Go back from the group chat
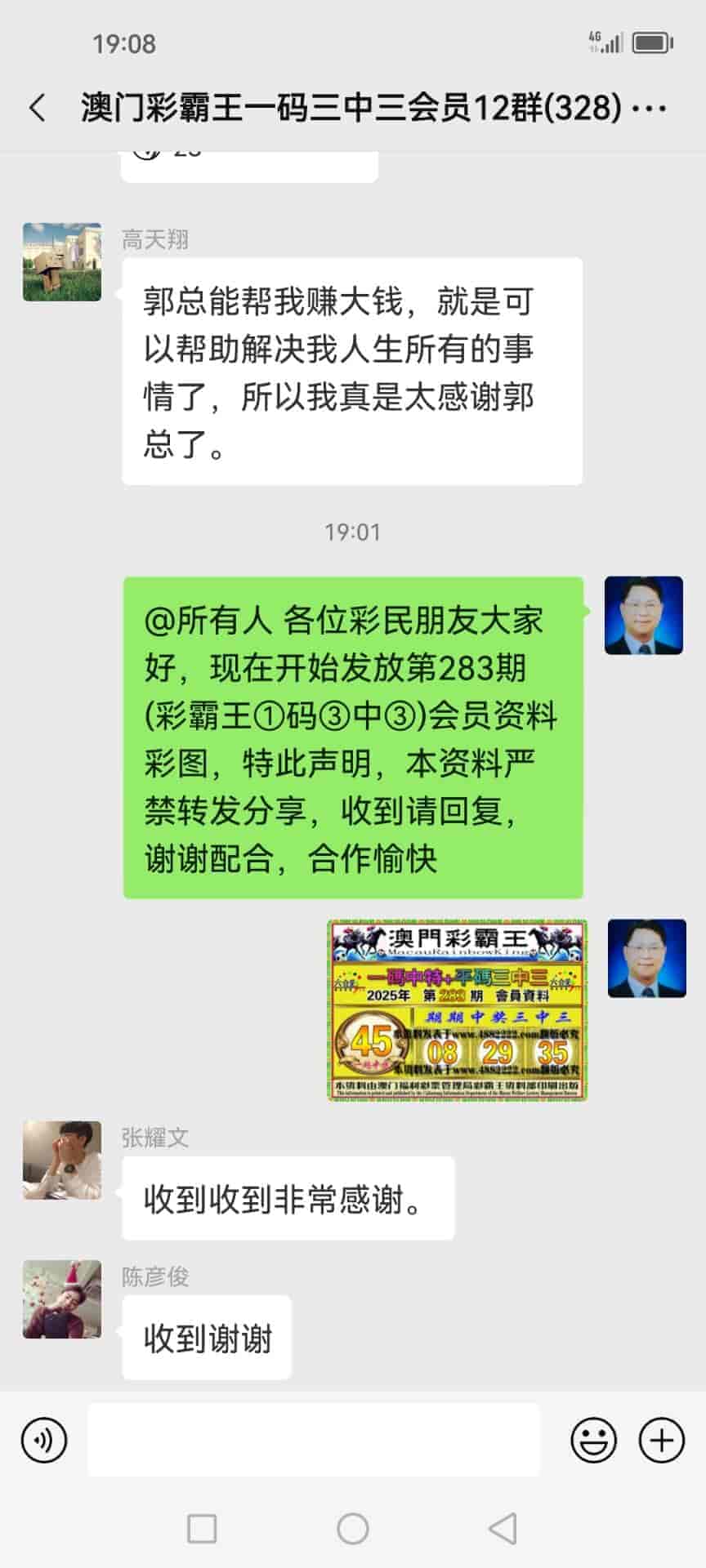Viewport: 706px width, 1568px height. click(x=38, y=108)
